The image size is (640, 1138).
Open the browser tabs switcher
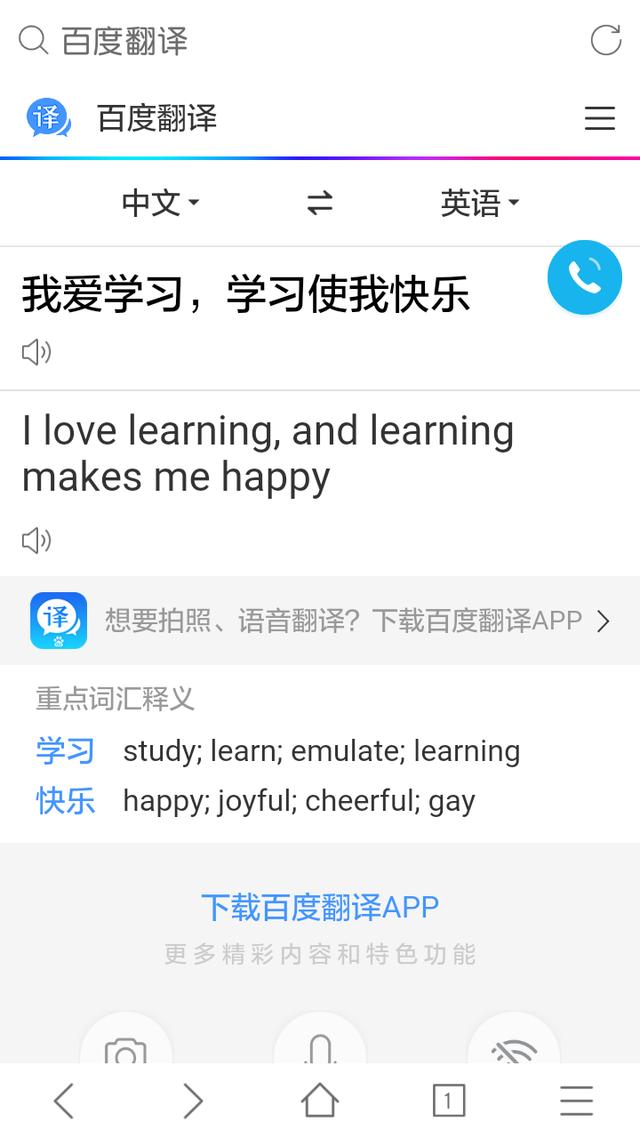[x=448, y=1101]
